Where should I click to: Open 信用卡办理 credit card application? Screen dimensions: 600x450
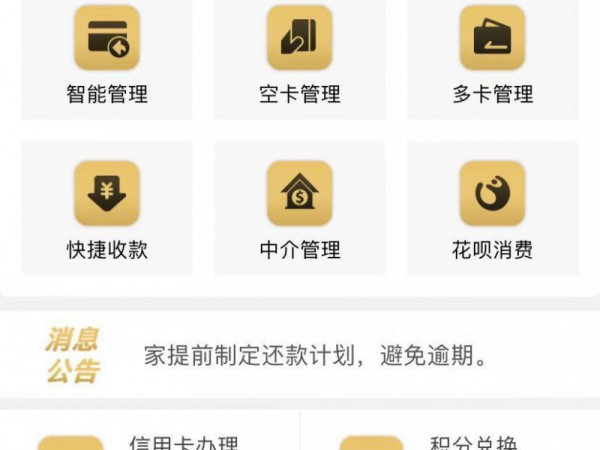pyautogui.click(x=150, y=440)
